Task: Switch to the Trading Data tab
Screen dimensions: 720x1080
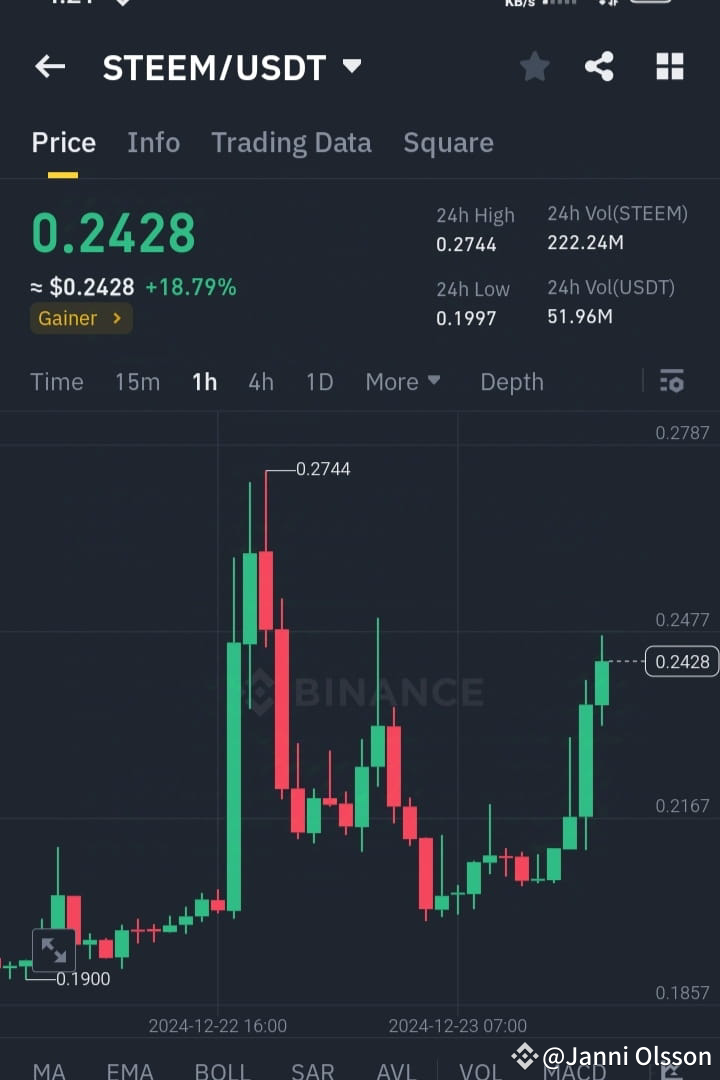Action: (x=291, y=142)
